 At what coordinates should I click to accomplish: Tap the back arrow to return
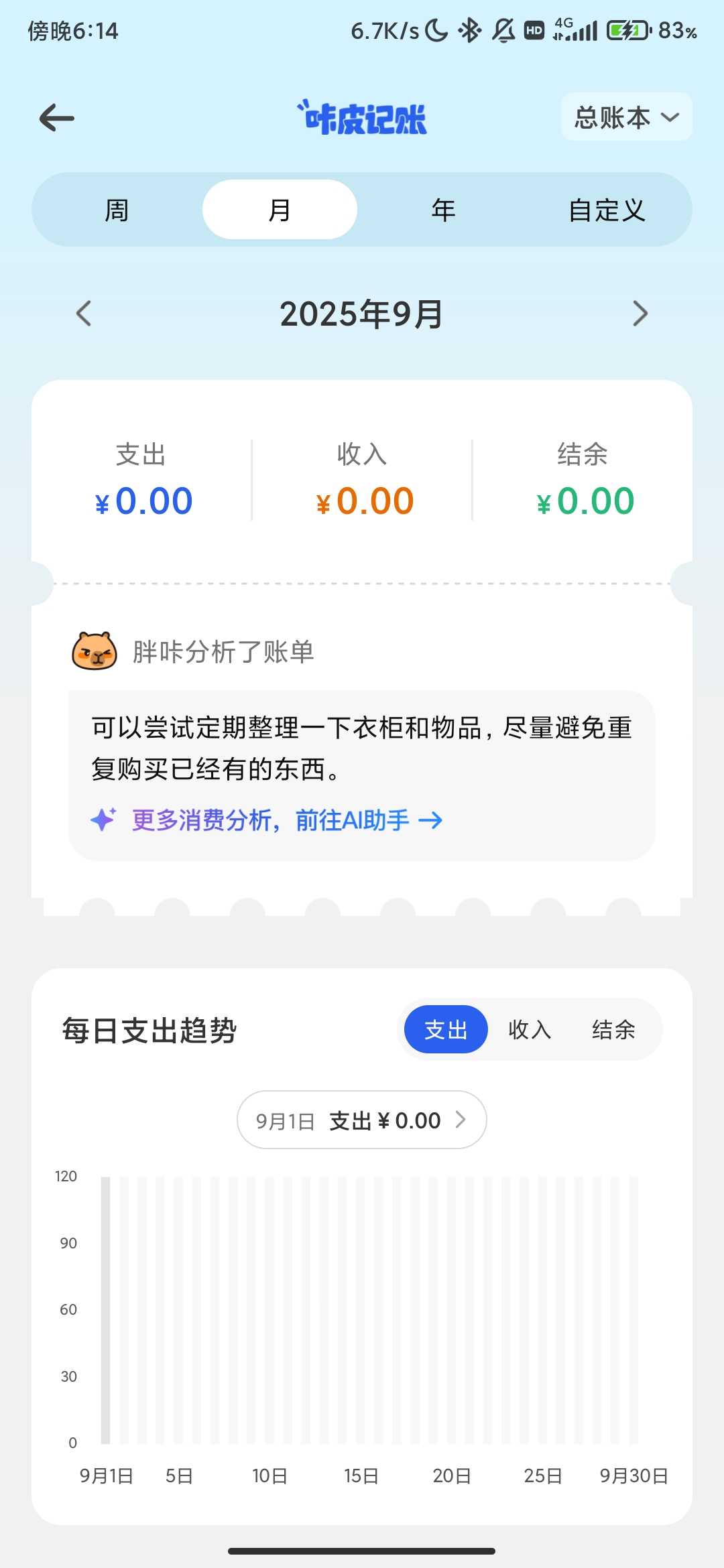56,117
